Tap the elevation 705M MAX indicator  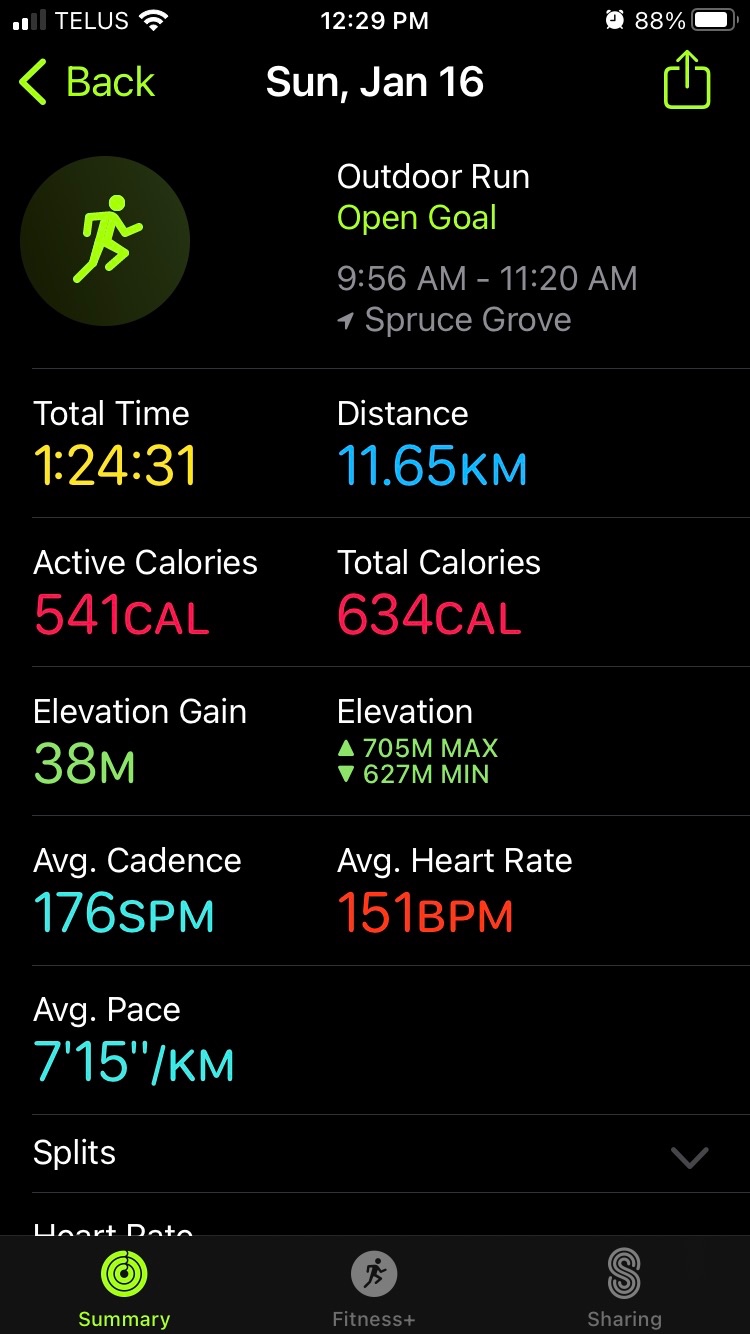click(x=415, y=746)
